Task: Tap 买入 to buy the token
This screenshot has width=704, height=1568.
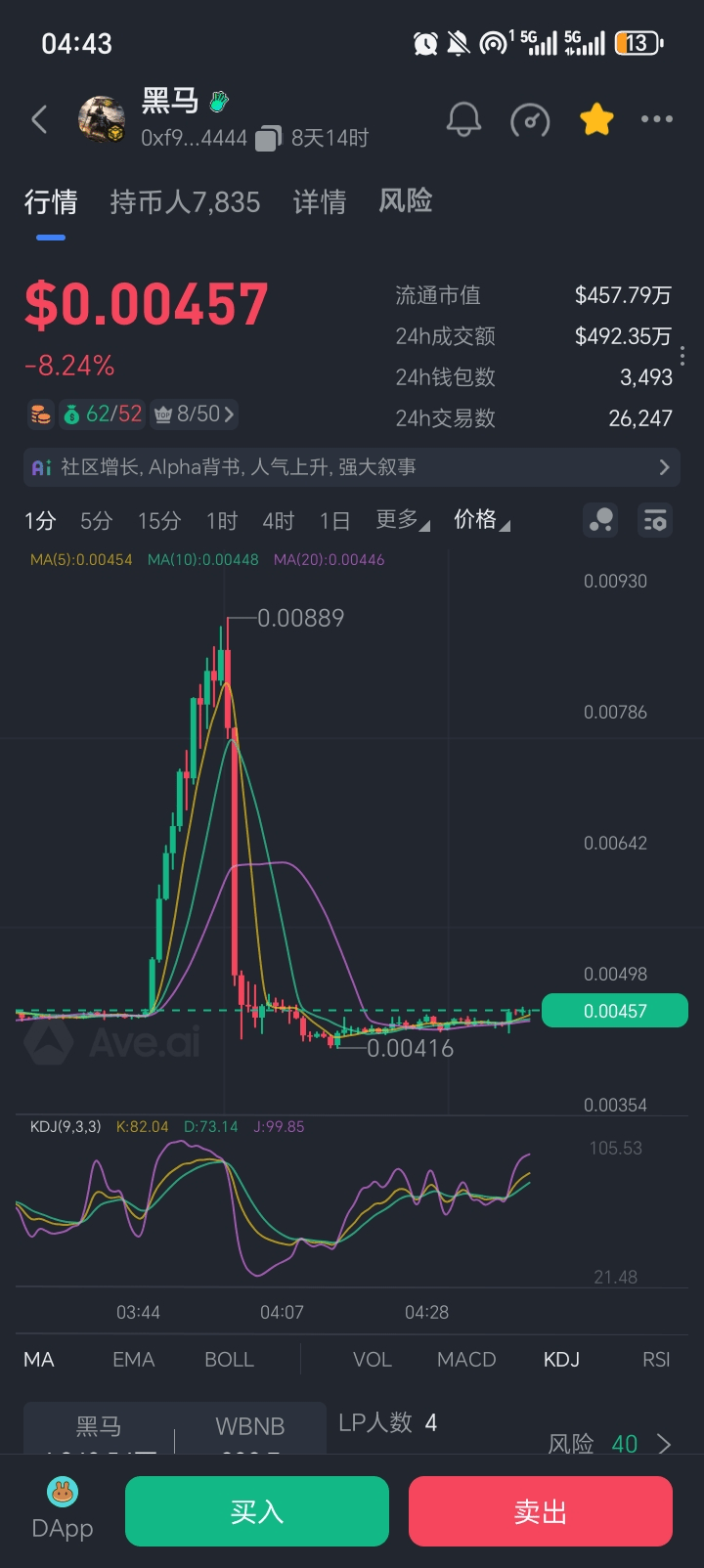Action: pos(257,1511)
